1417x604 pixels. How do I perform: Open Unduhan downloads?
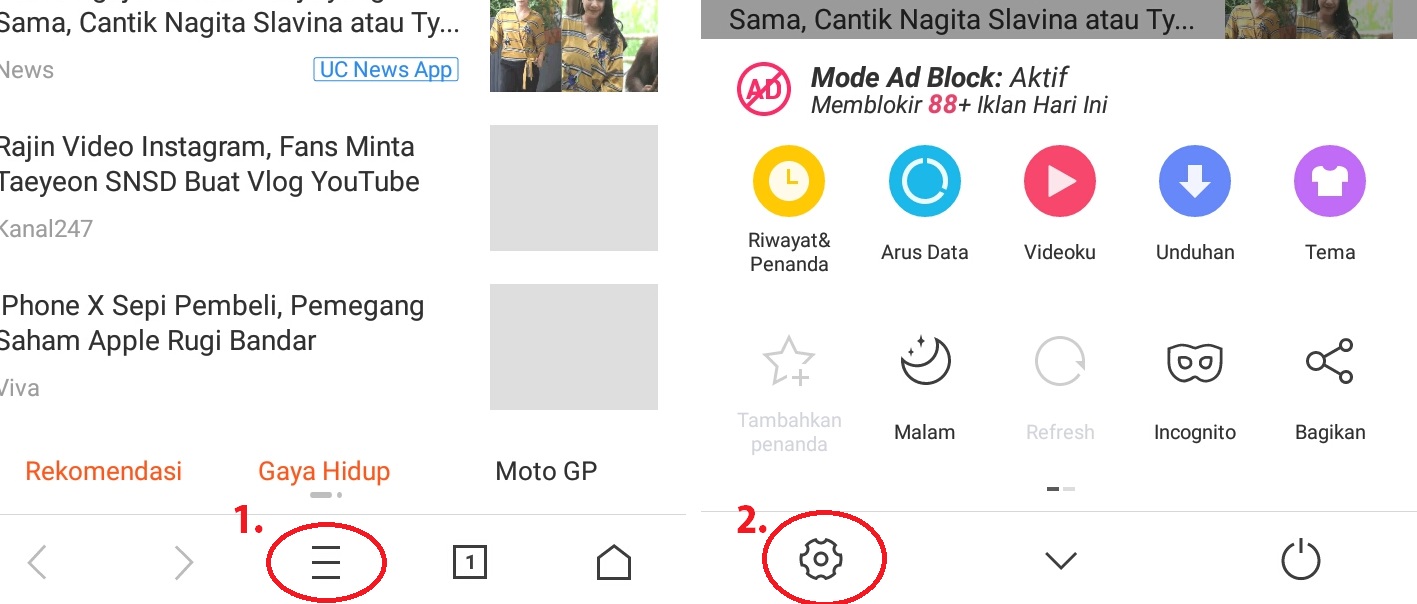point(1195,182)
